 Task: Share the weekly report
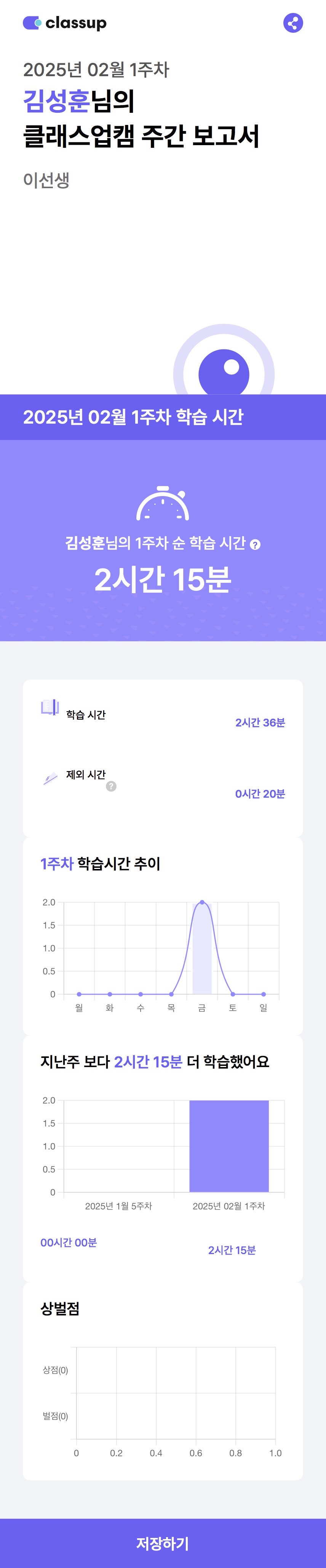pos(293,23)
